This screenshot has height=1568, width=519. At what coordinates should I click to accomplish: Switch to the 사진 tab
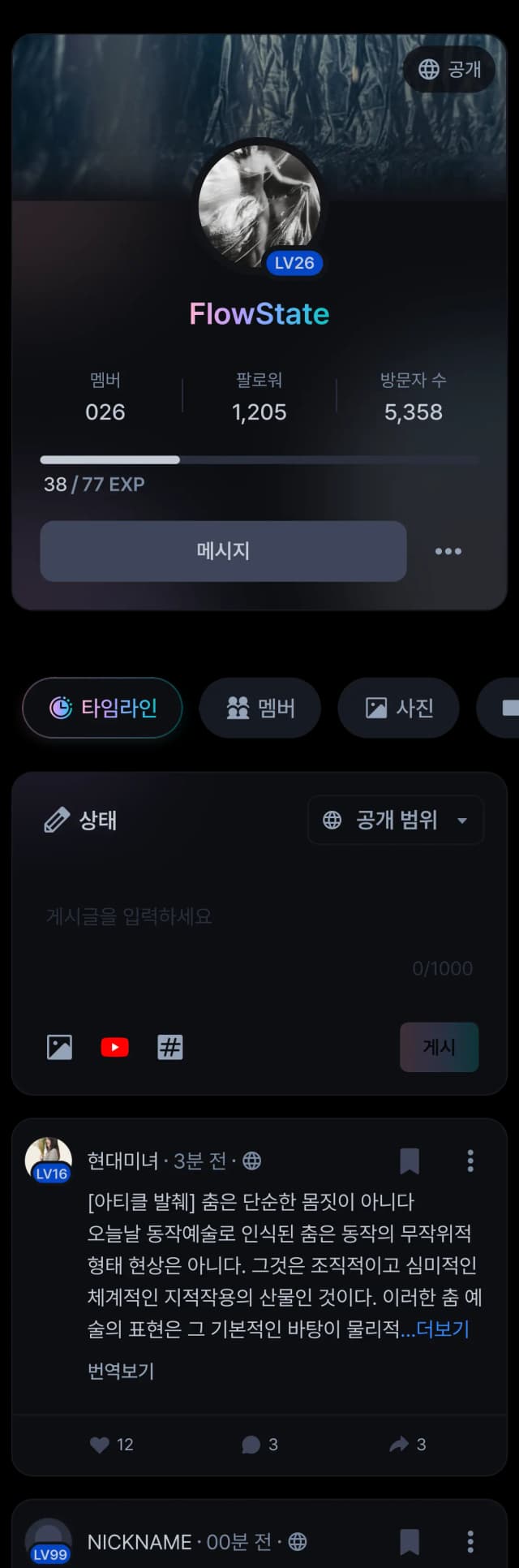pos(398,709)
